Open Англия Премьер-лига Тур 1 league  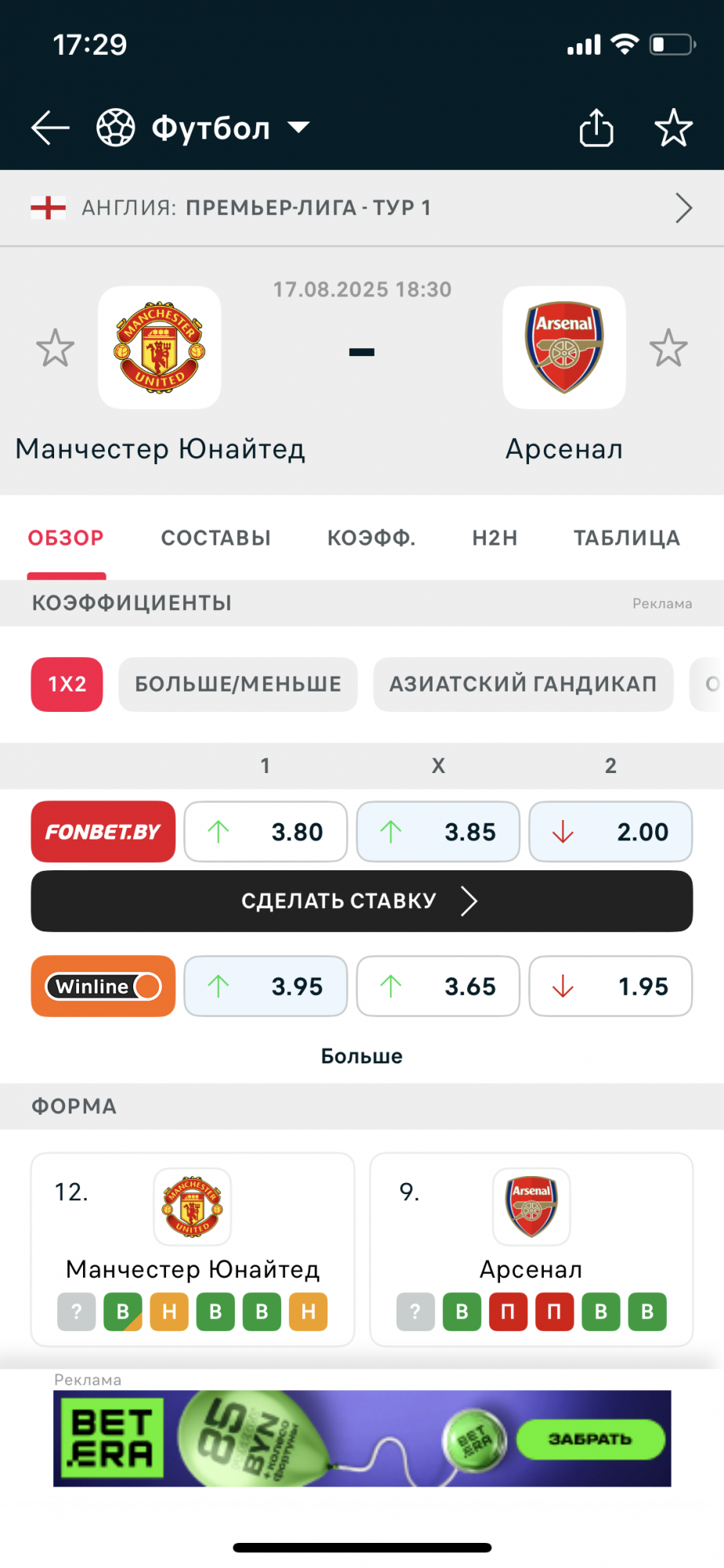pyautogui.click(x=362, y=208)
